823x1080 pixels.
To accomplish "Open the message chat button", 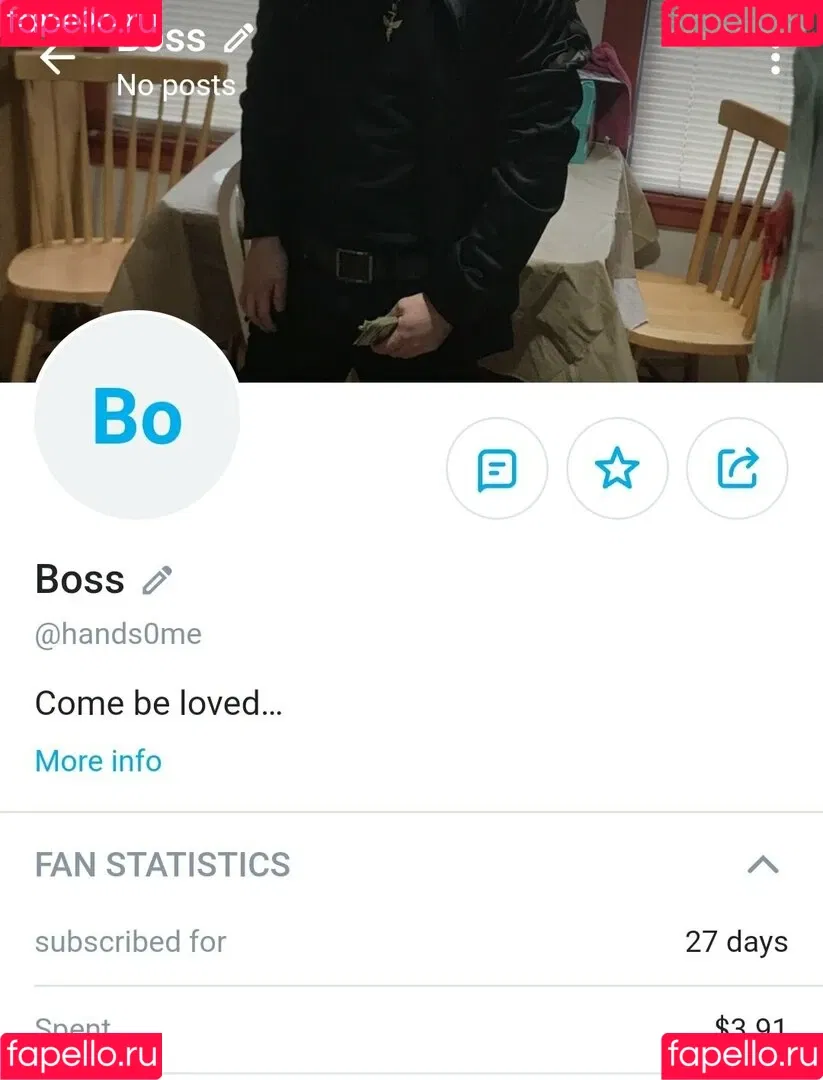I will pyautogui.click(x=497, y=469).
